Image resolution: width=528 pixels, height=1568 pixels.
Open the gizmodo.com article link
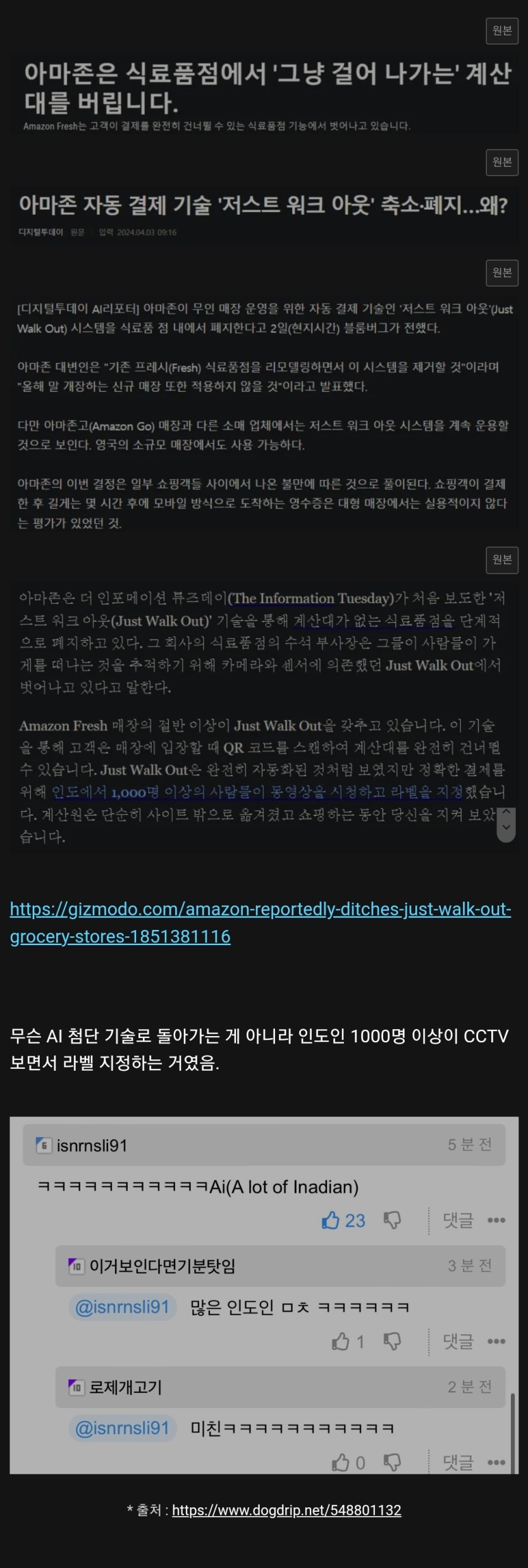pos(260,922)
